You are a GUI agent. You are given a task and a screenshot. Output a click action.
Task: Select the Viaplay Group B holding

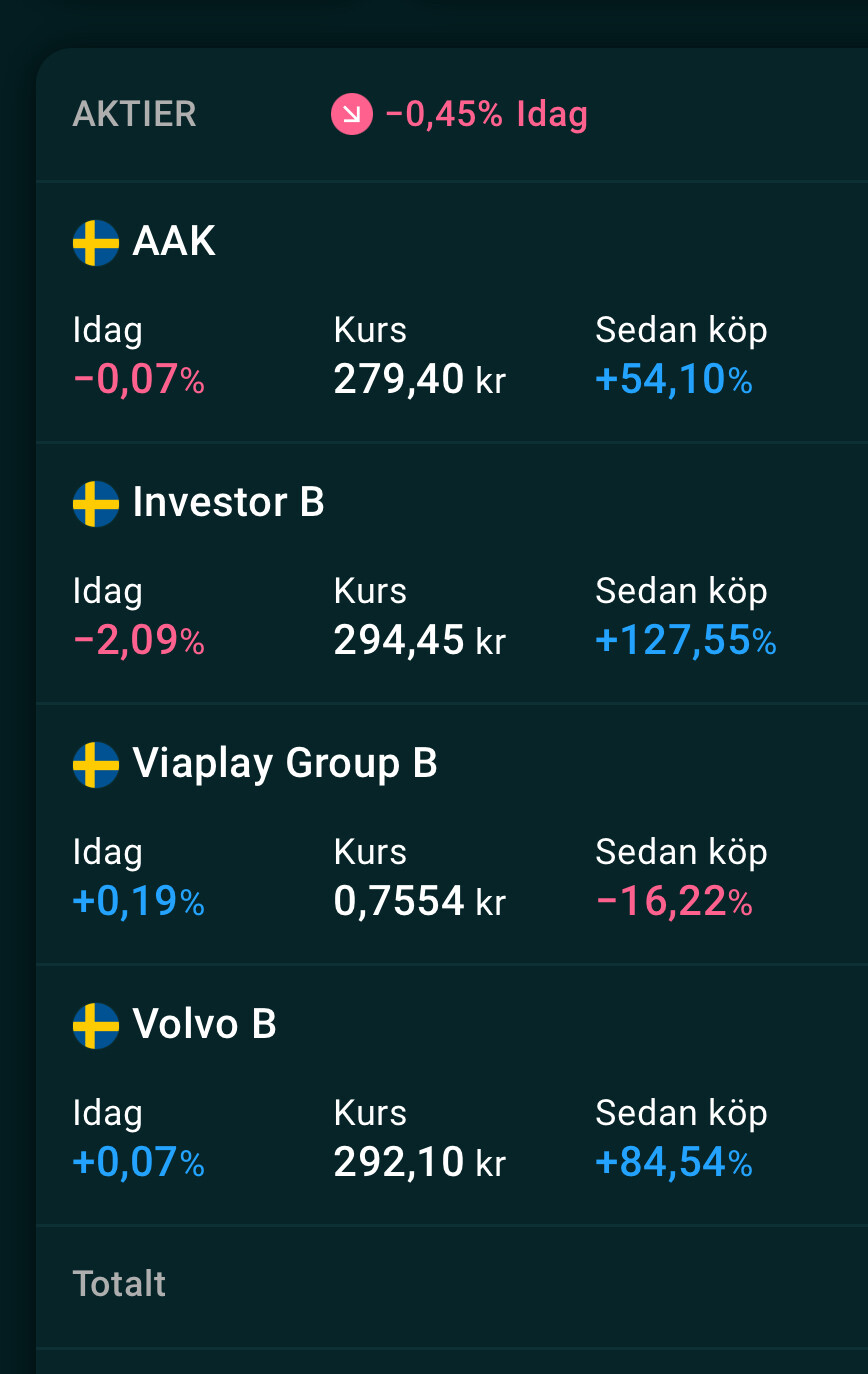tap(284, 764)
